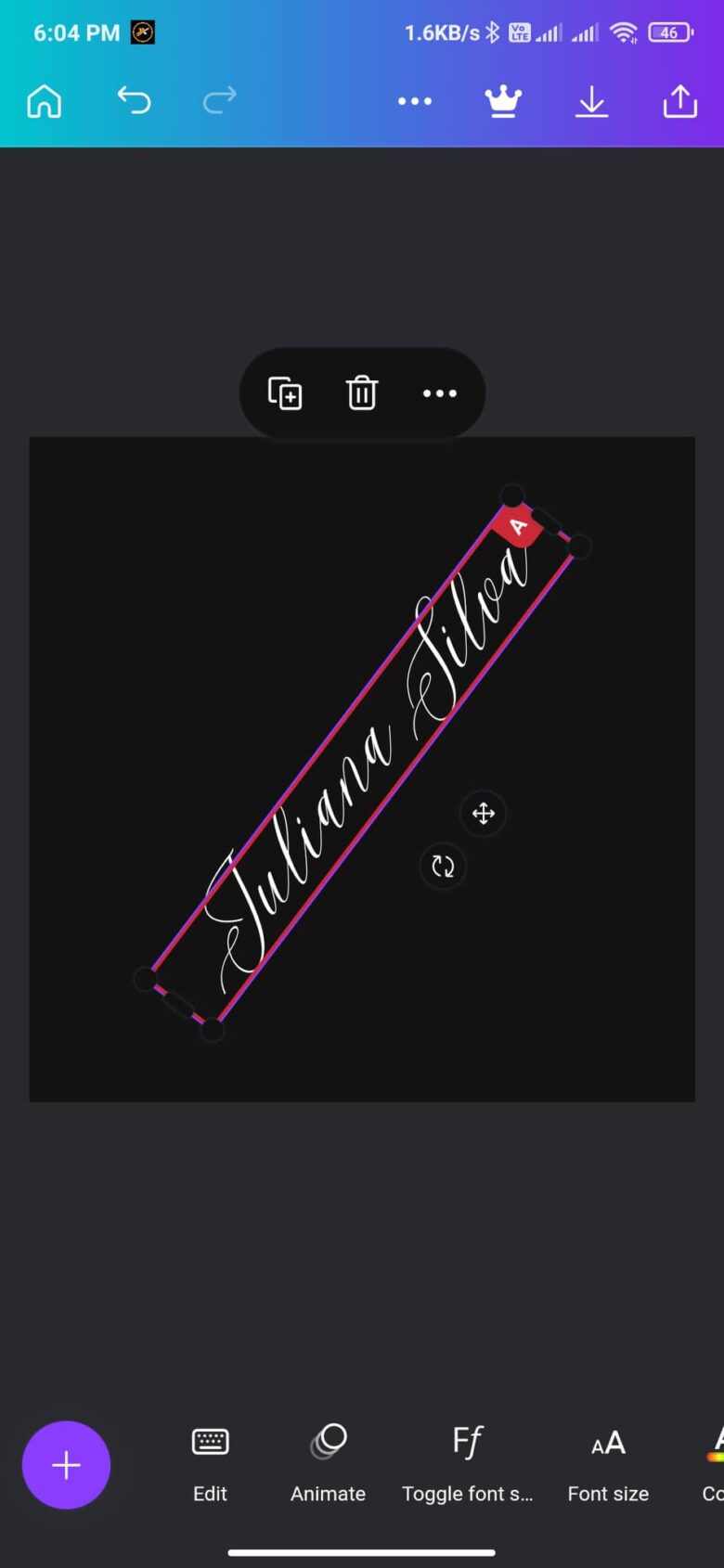Share the design

coord(679,101)
